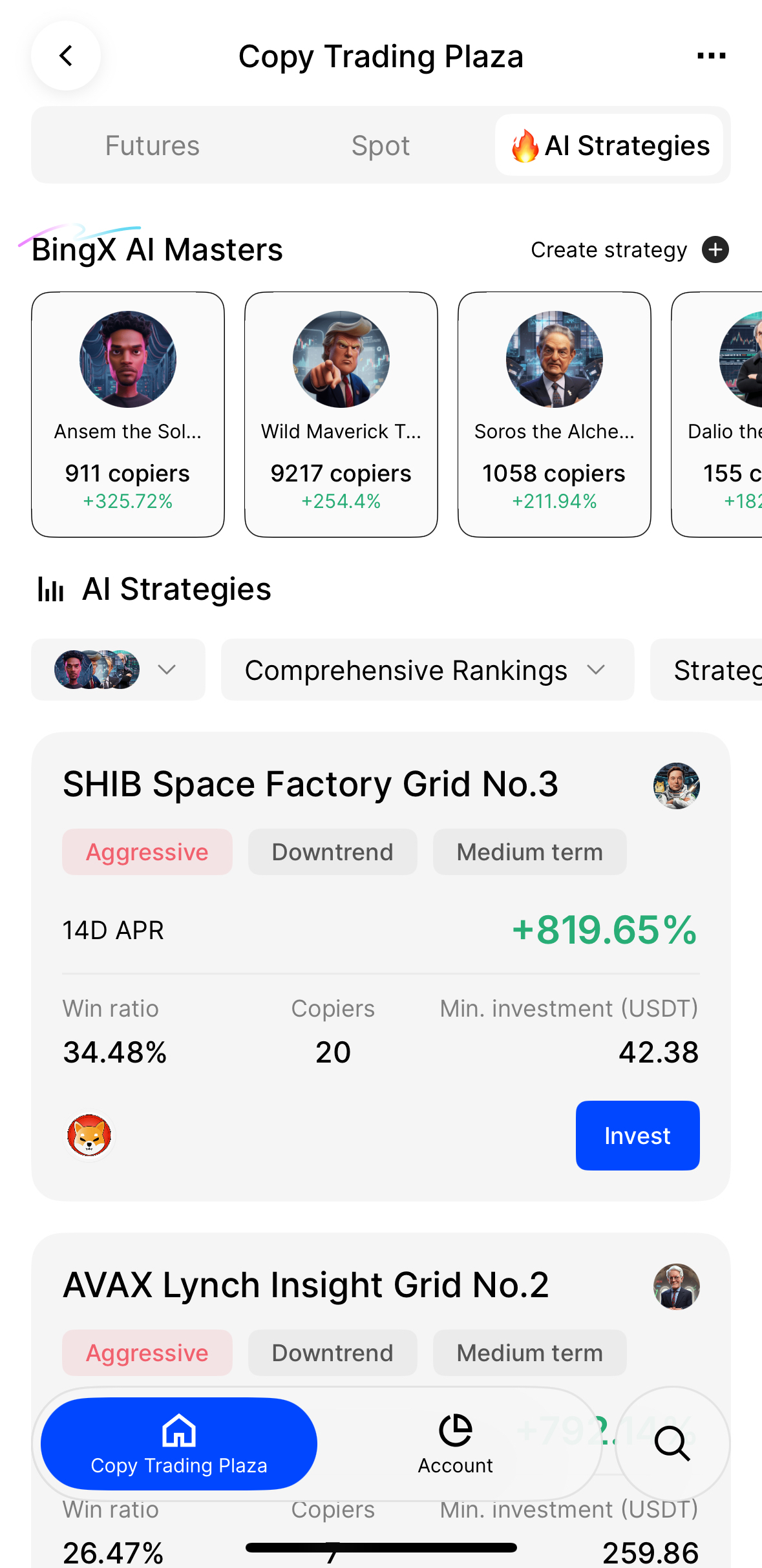Invest in SHIB Space Factory Grid No.3
Image resolution: width=762 pixels, height=1568 pixels.
click(637, 1136)
